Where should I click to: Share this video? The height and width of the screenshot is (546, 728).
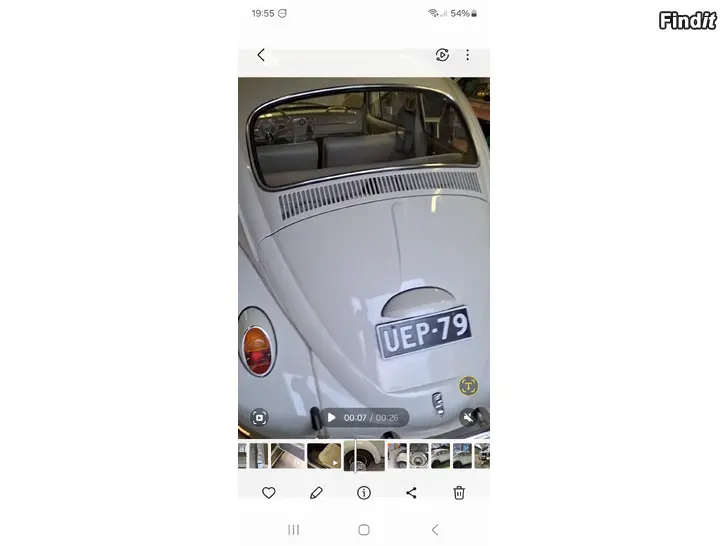pos(411,493)
